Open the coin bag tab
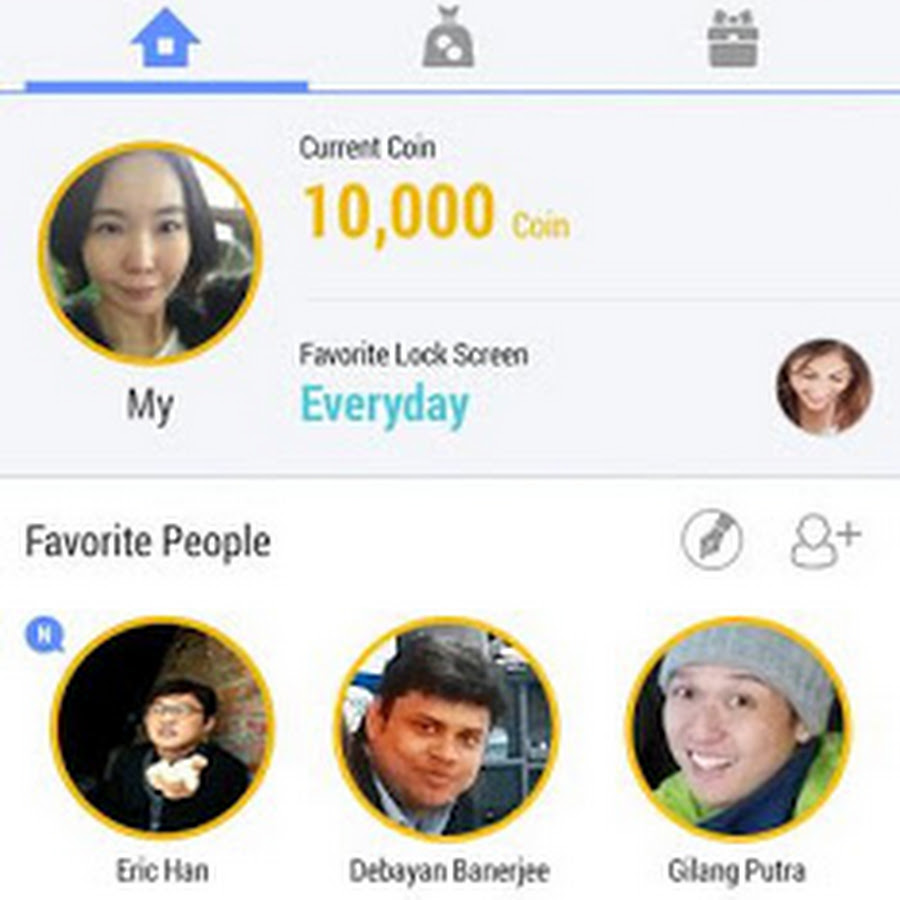Screen dimensions: 900x900 (x=447, y=42)
